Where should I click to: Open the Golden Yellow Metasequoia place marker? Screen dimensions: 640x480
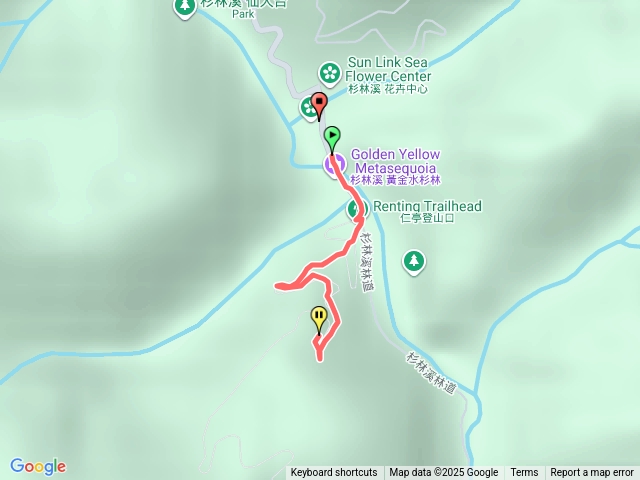tap(334, 166)
